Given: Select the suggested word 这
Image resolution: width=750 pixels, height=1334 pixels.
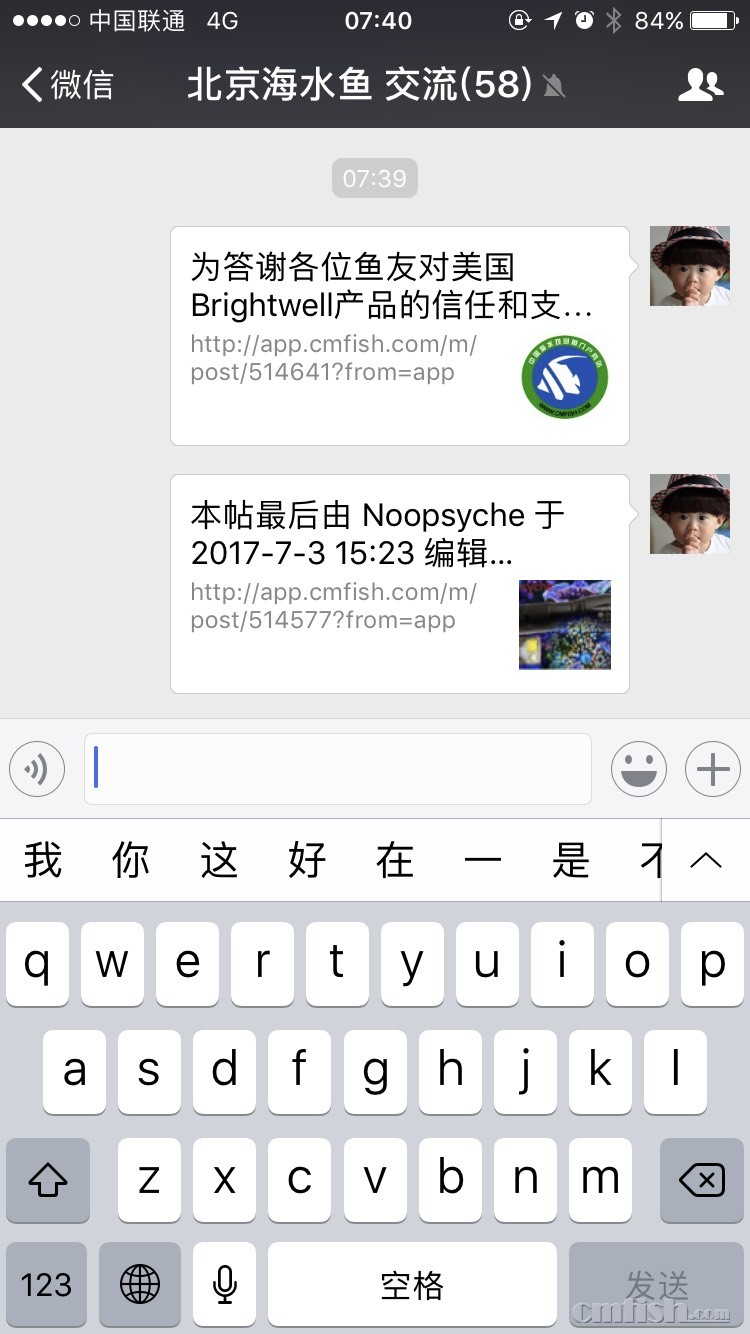Looking at the screenshot, I should (219, 860).
